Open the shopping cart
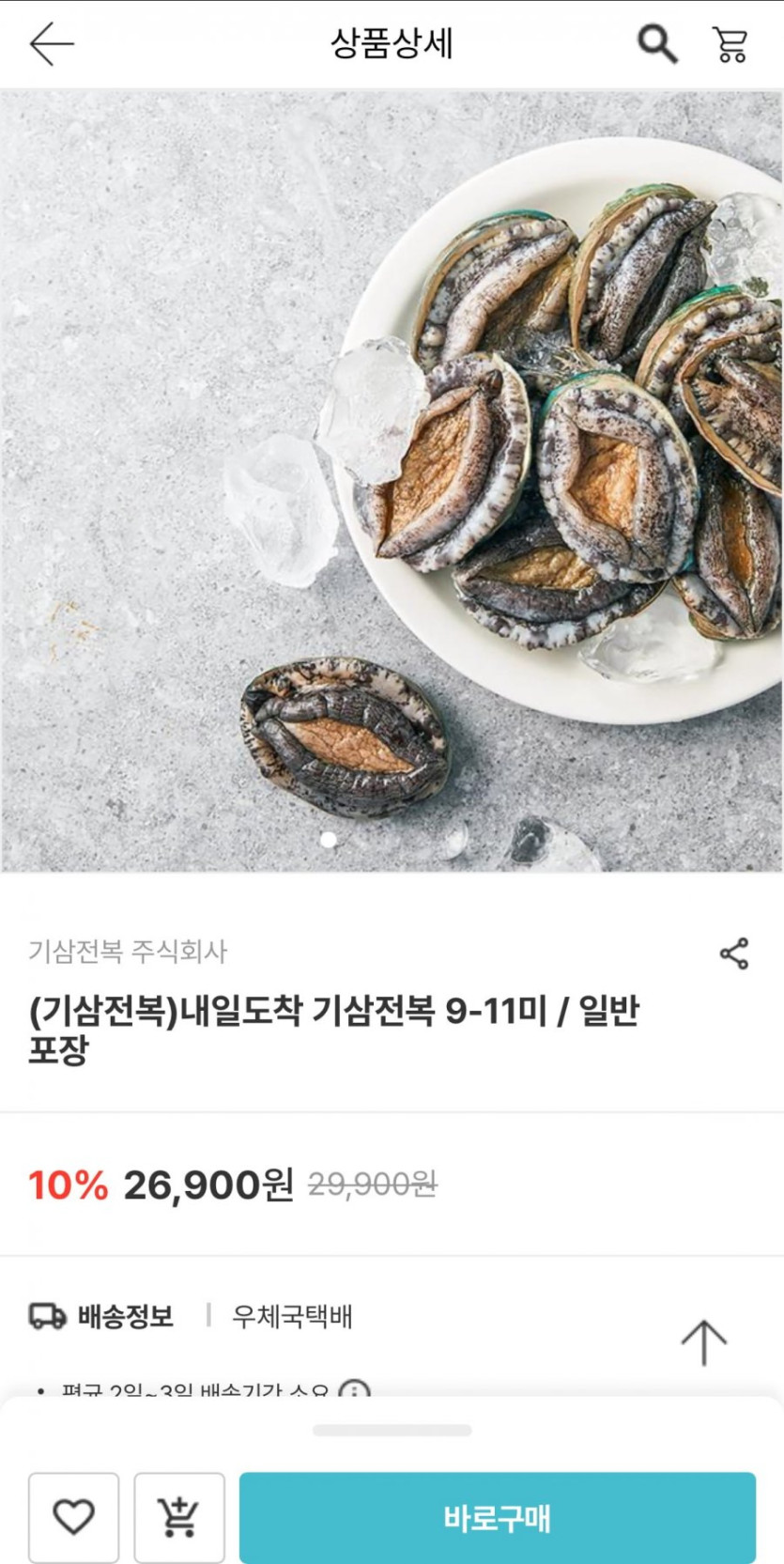784x1564 pixels. coord(730,44)
